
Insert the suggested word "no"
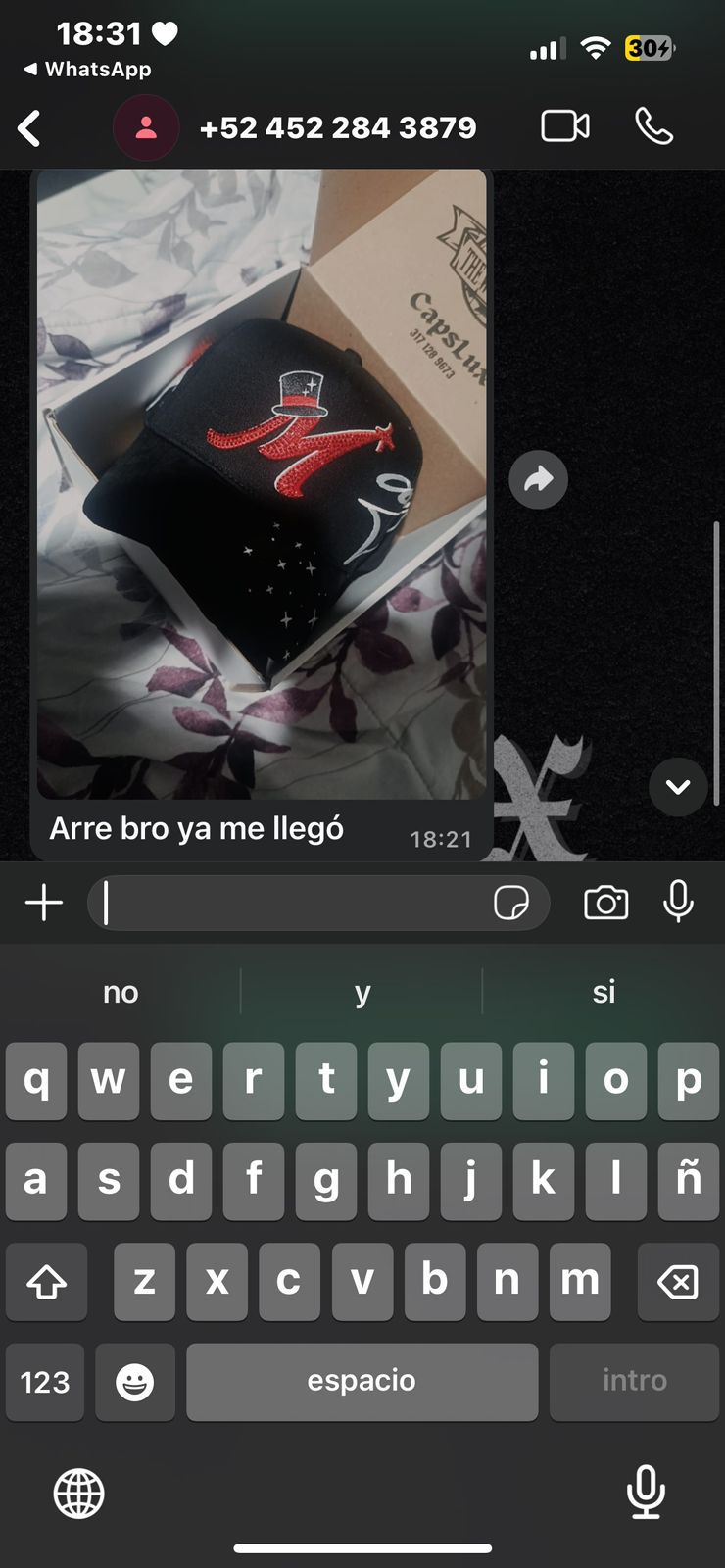click(121, 992)
